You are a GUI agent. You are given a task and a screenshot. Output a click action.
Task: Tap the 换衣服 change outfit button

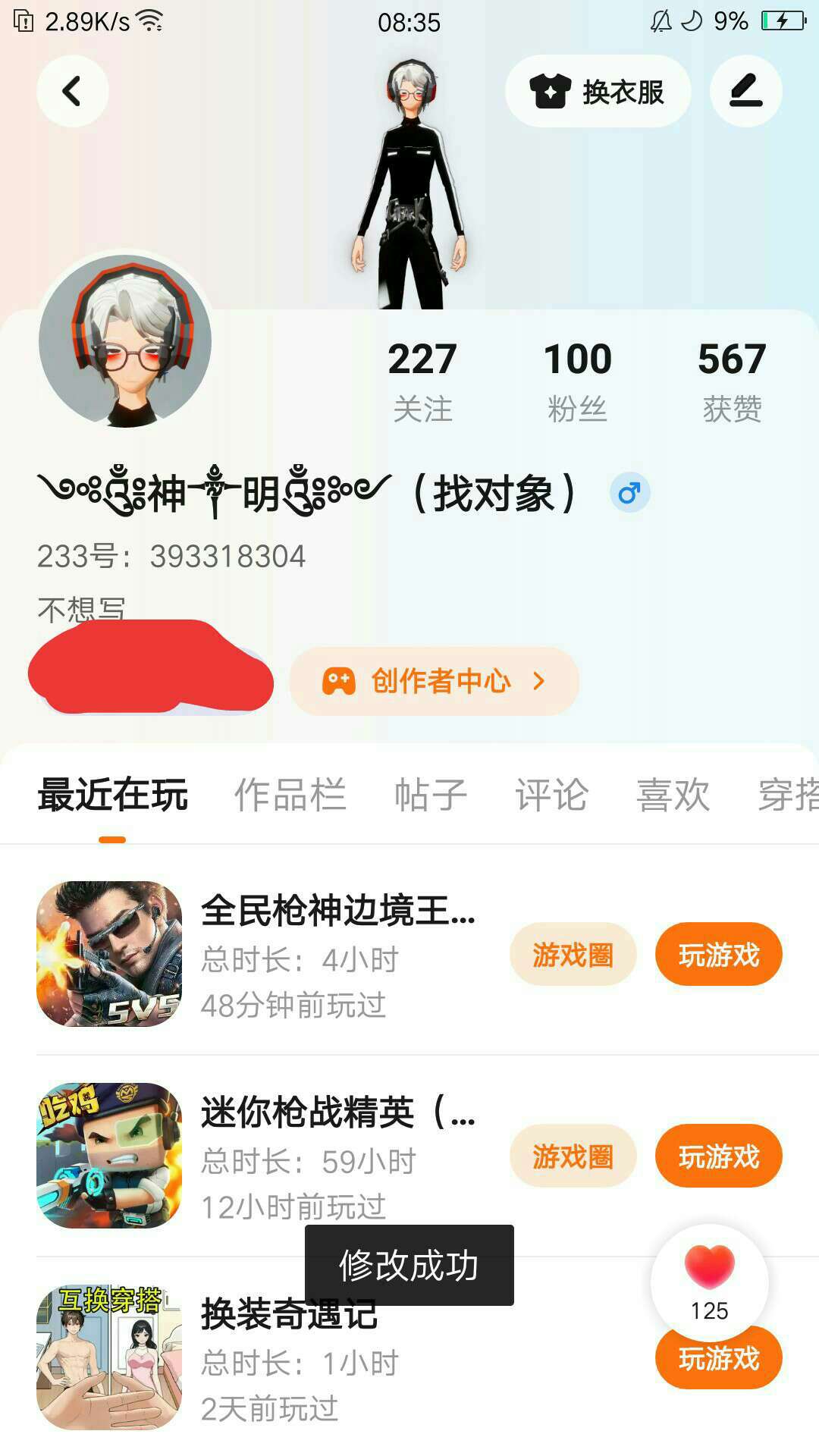[598, 91]
